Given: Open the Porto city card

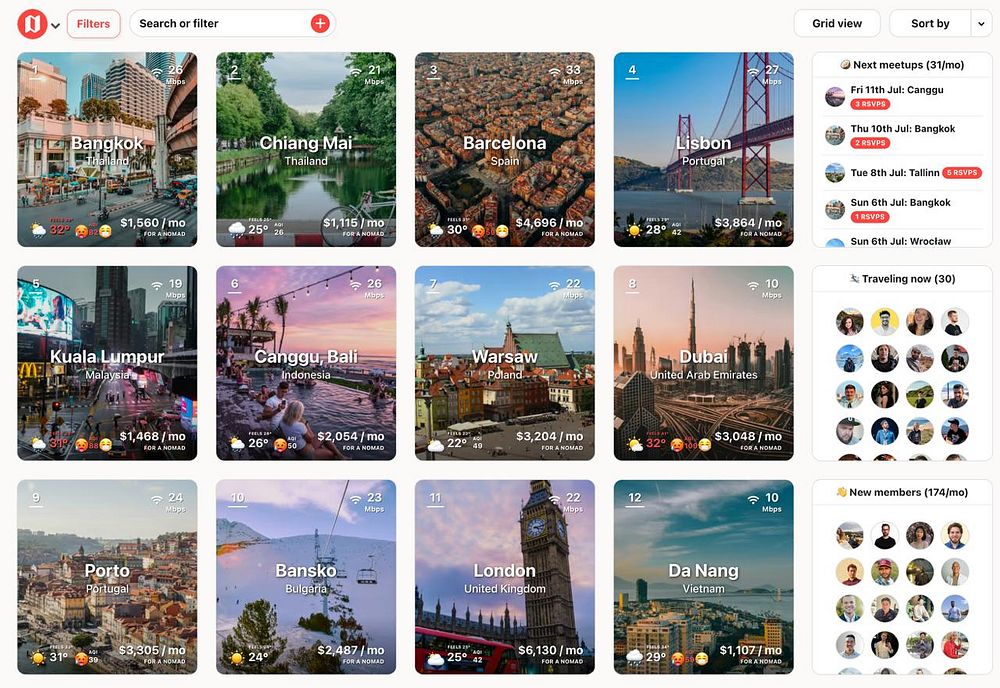Looking at the screenshot, I should pyautogui.click(x=107, y=577).
